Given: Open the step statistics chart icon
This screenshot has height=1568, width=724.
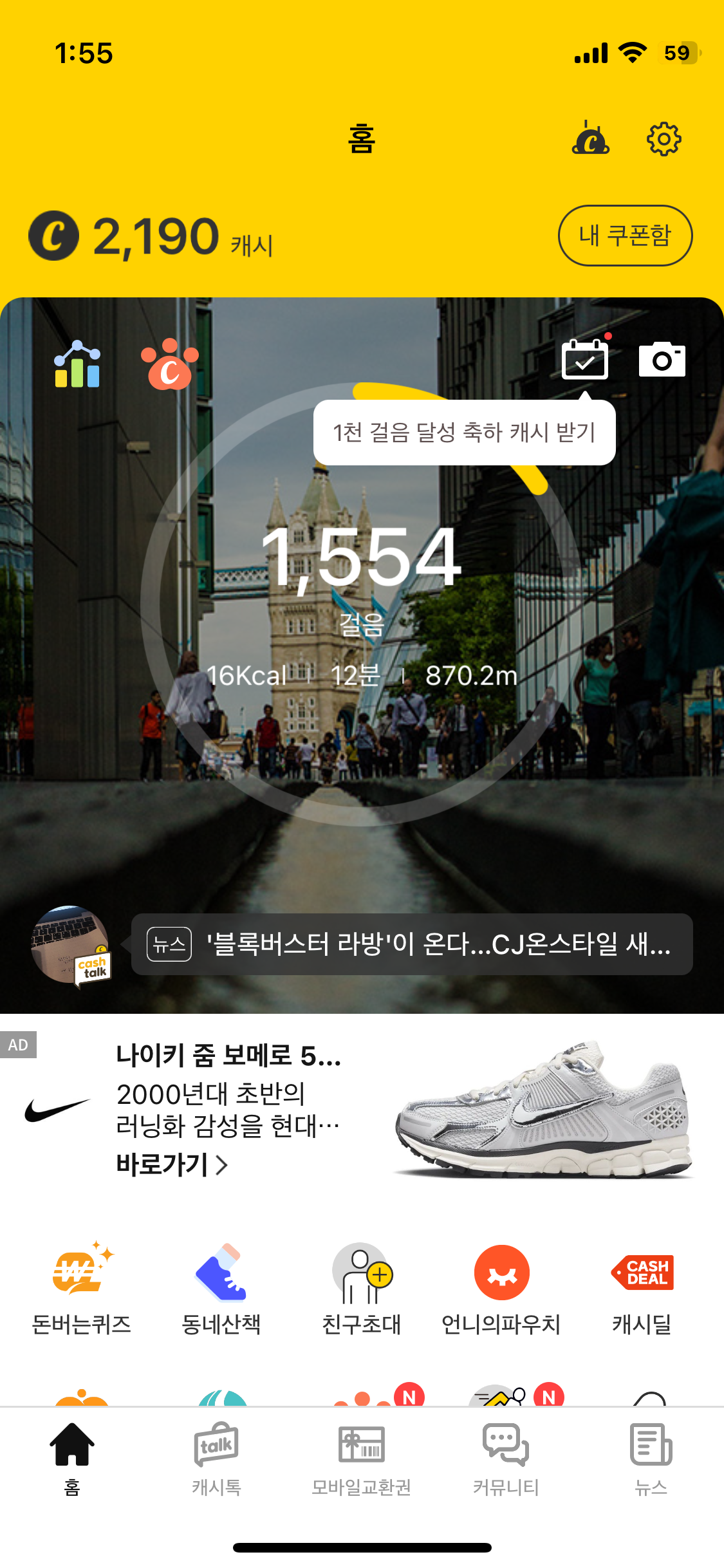Looking at the screenshot, I should point(77,364).
